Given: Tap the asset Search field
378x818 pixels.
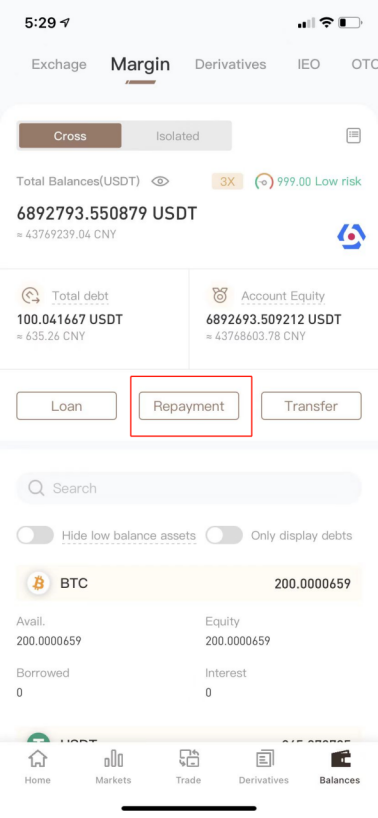Looking at the screenshot, I should pos(189,488).
